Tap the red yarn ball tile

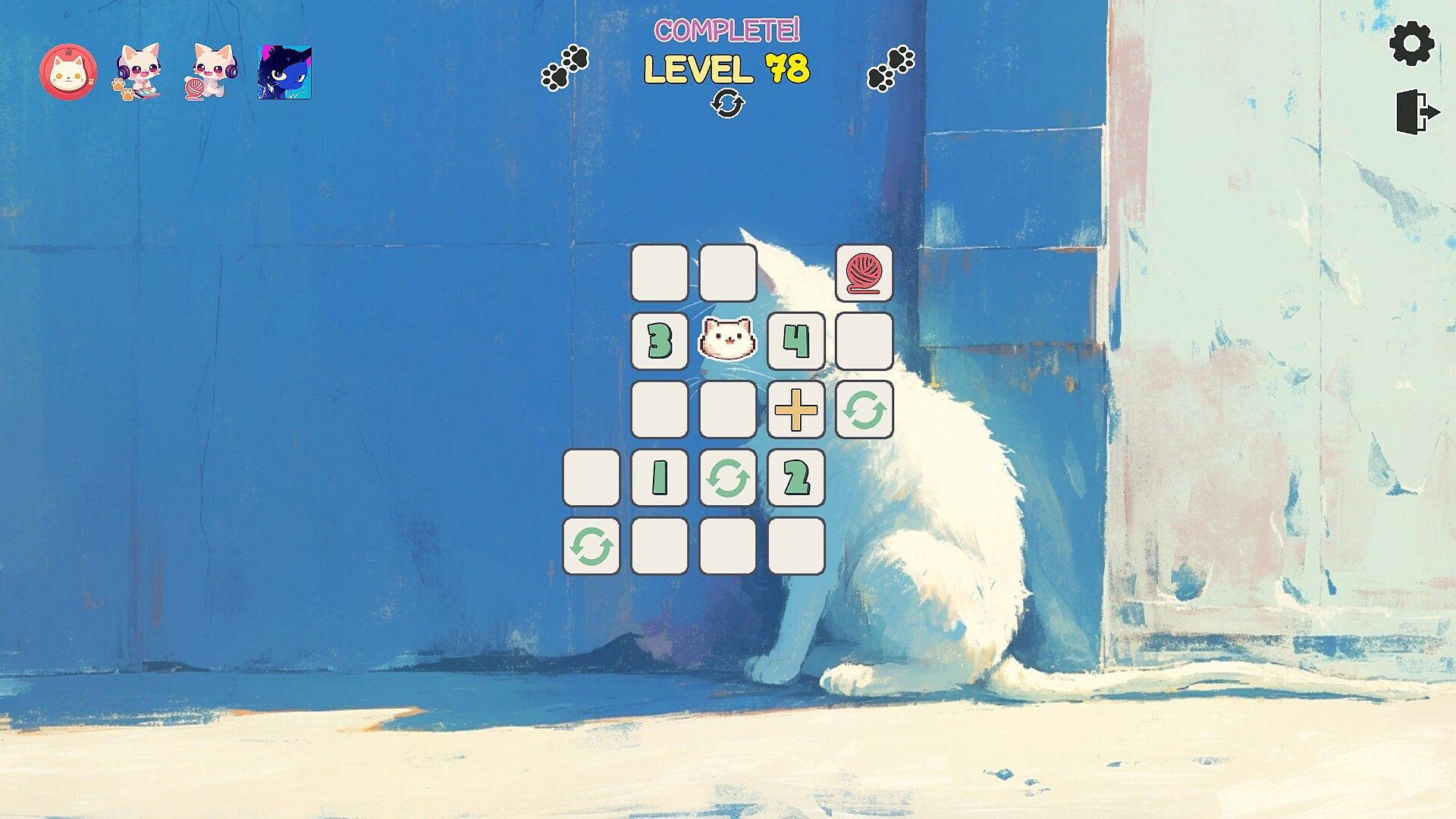[x=864, y=273]
